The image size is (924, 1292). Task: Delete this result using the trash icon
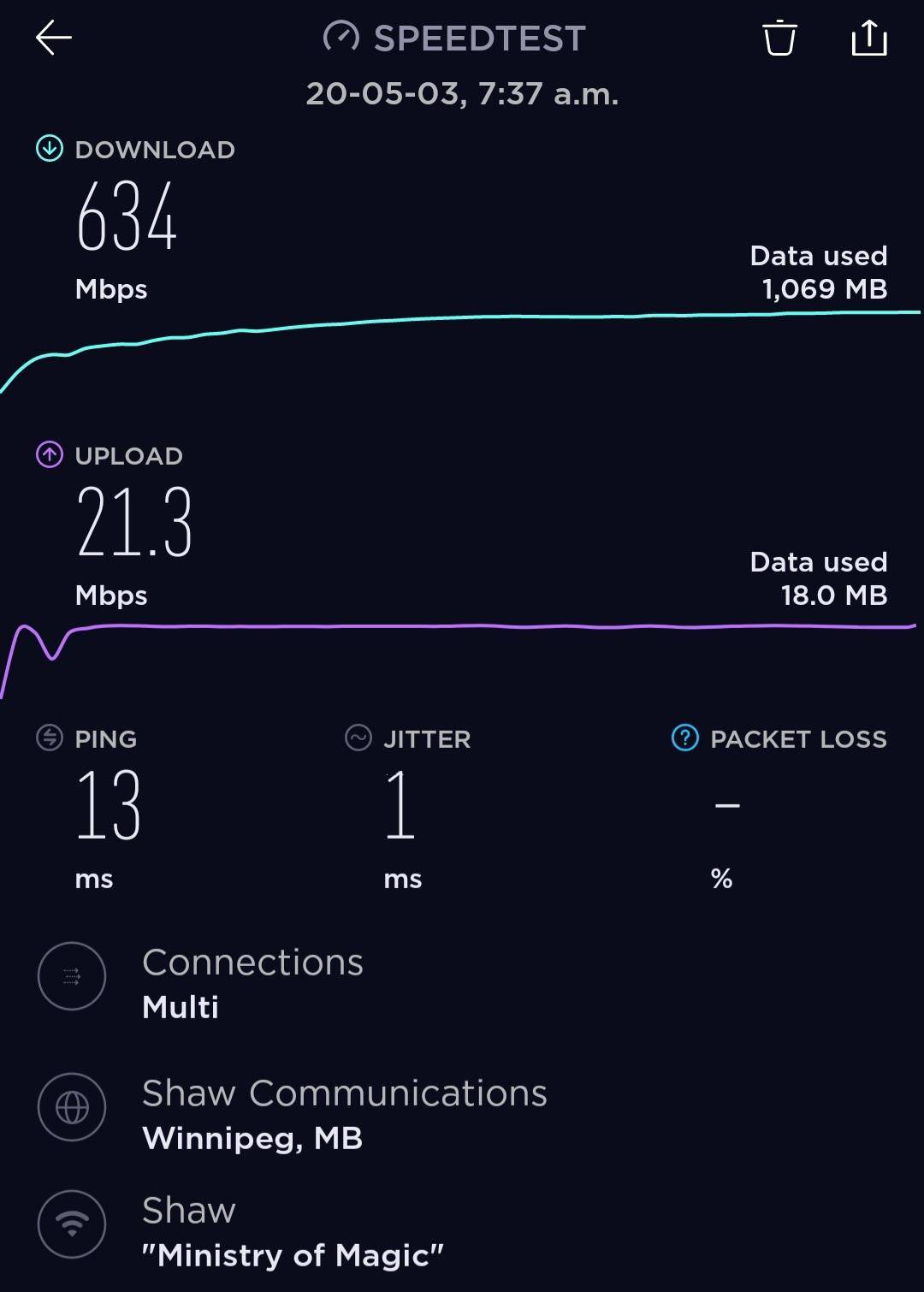point(779,38)
